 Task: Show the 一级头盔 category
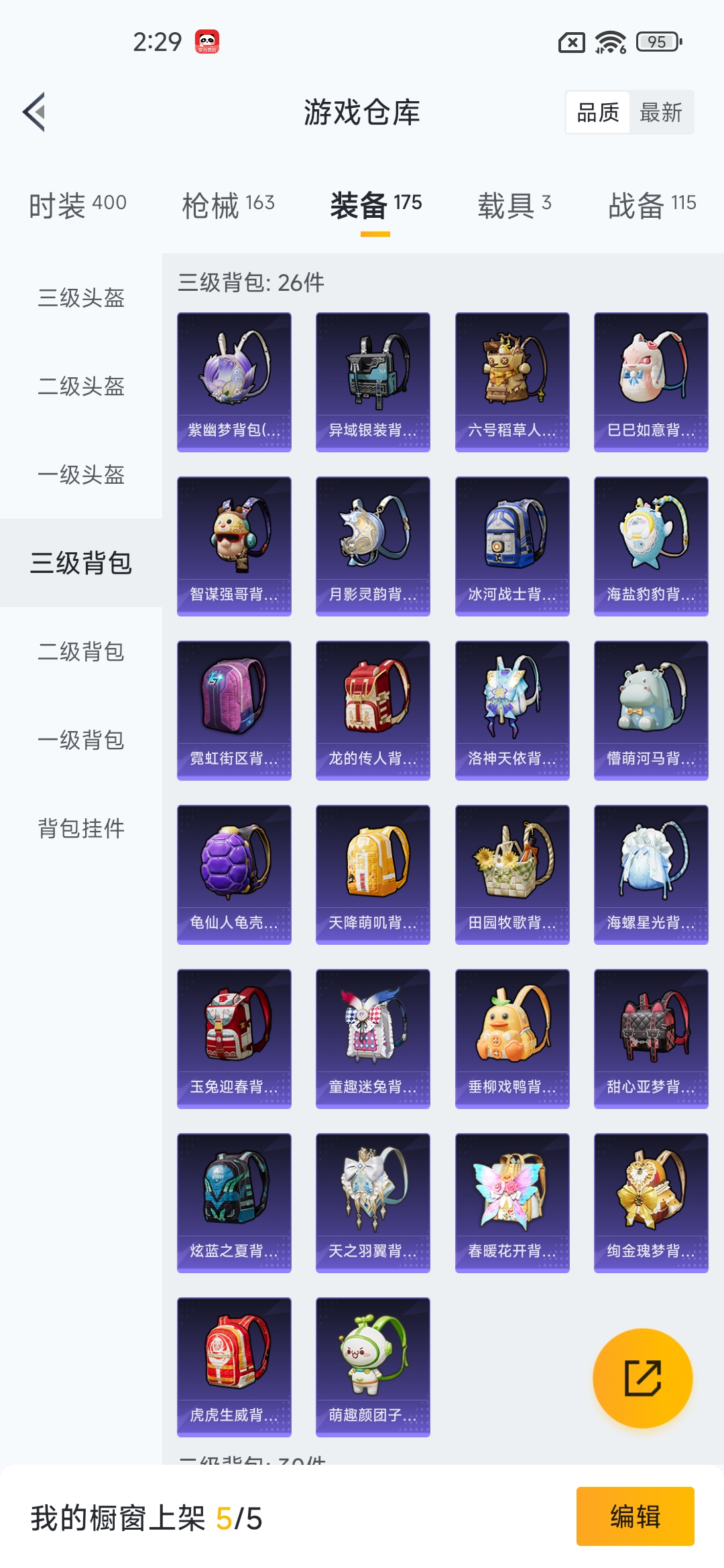point(81,474)
